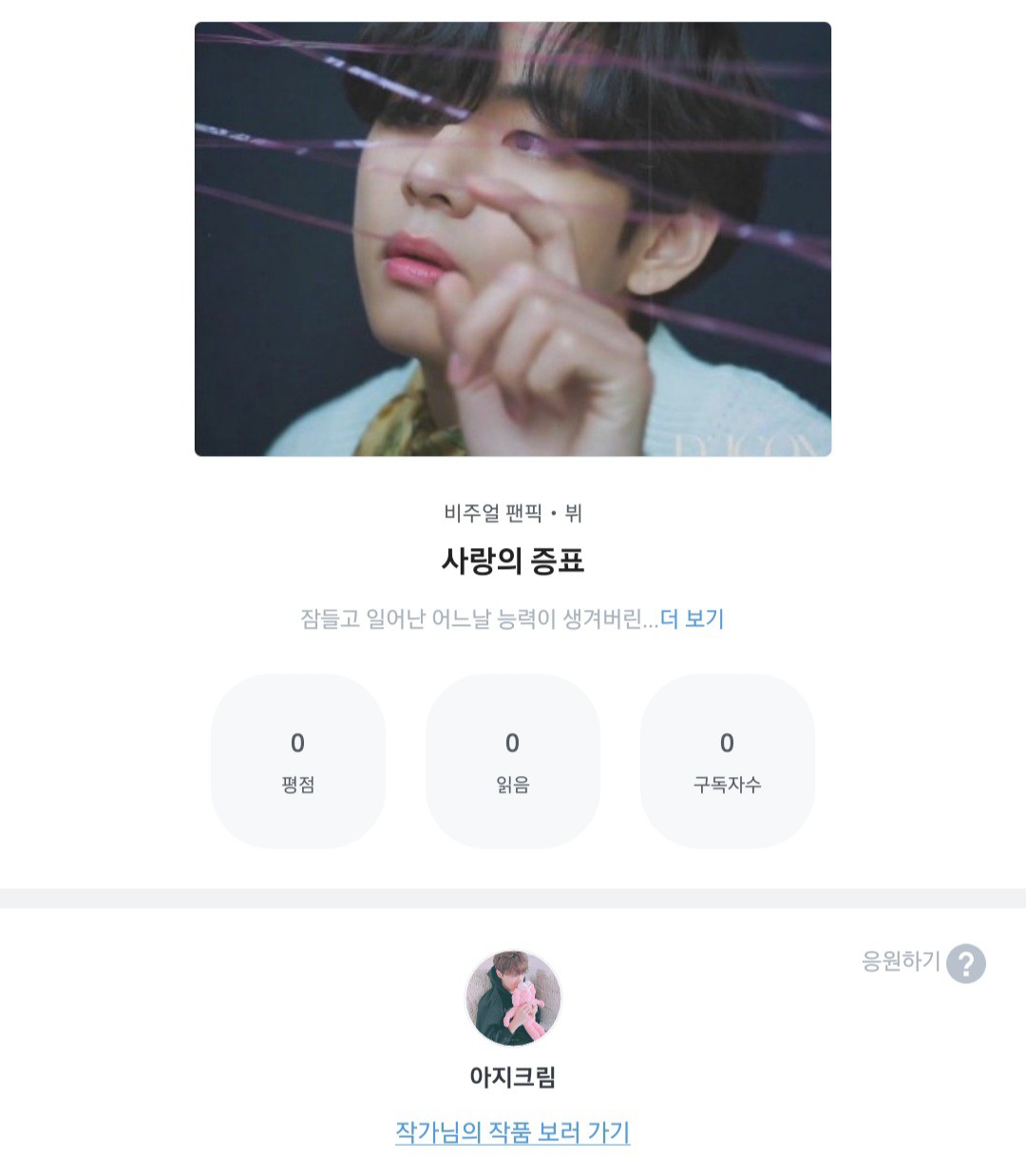Open the 응원하기 help question mark
The image size is (1026, 1176).
click(x=965, y=963)
